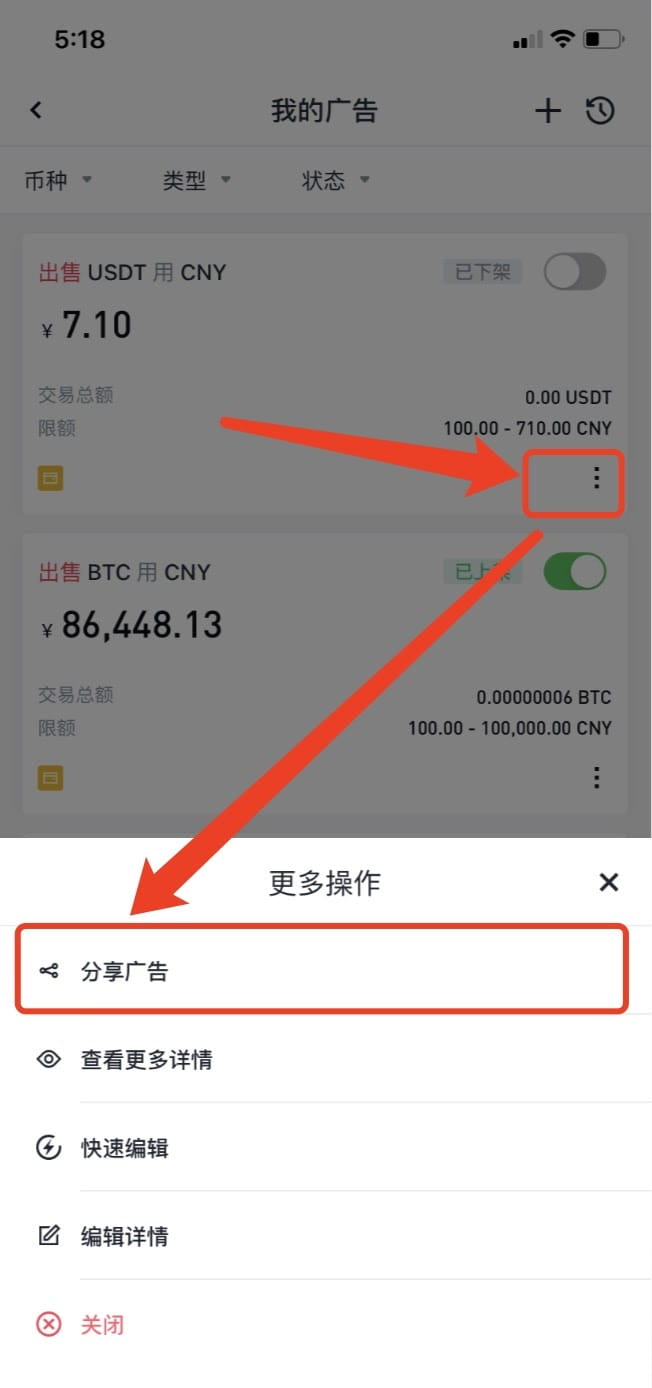The width and height of the screenshot is (652, 1388).
Task: Expand the 状态 filter dropdown
Action: point(336,180)
